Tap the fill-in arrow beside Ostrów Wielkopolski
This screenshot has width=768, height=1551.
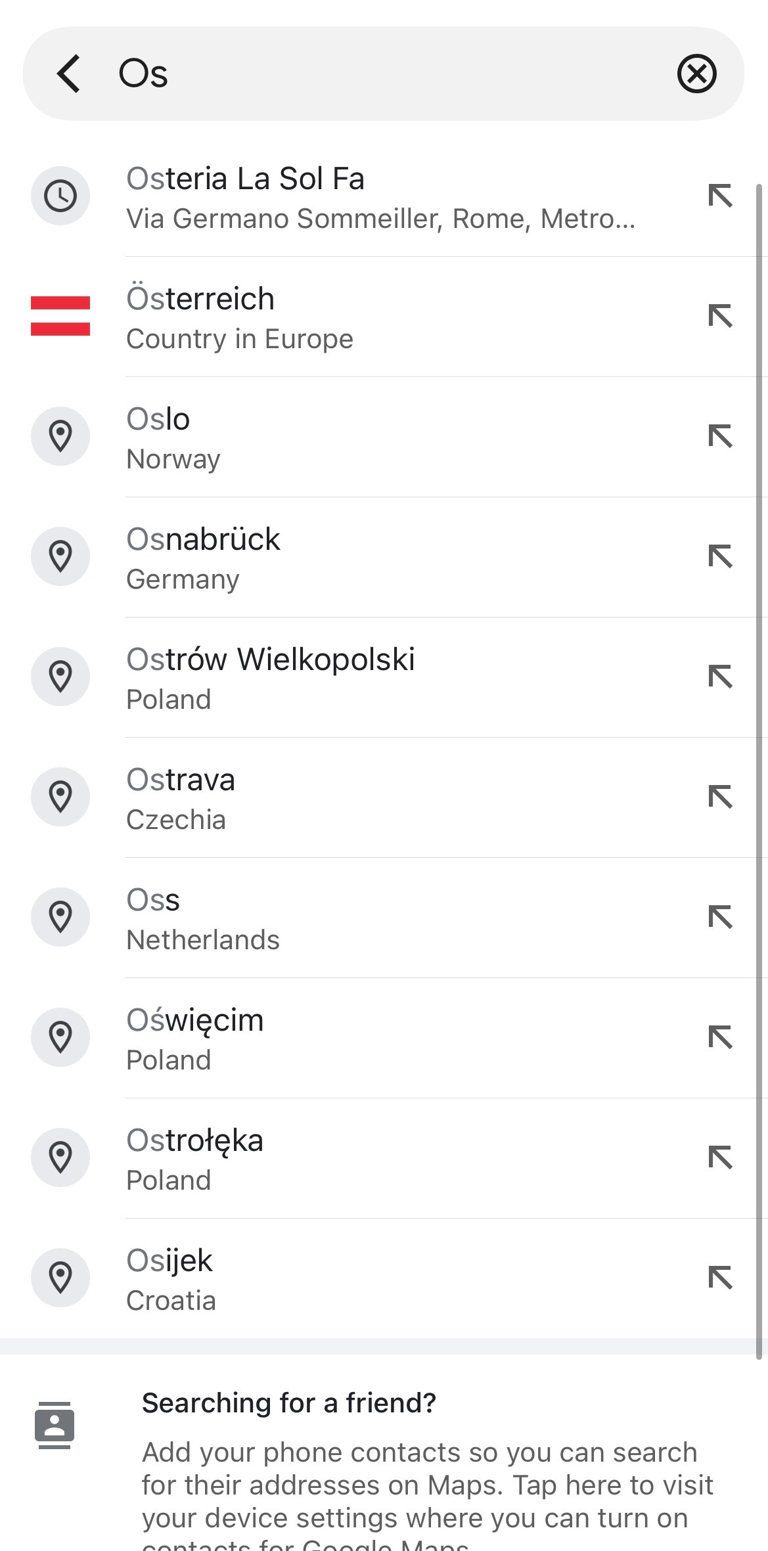click(721, 676)
